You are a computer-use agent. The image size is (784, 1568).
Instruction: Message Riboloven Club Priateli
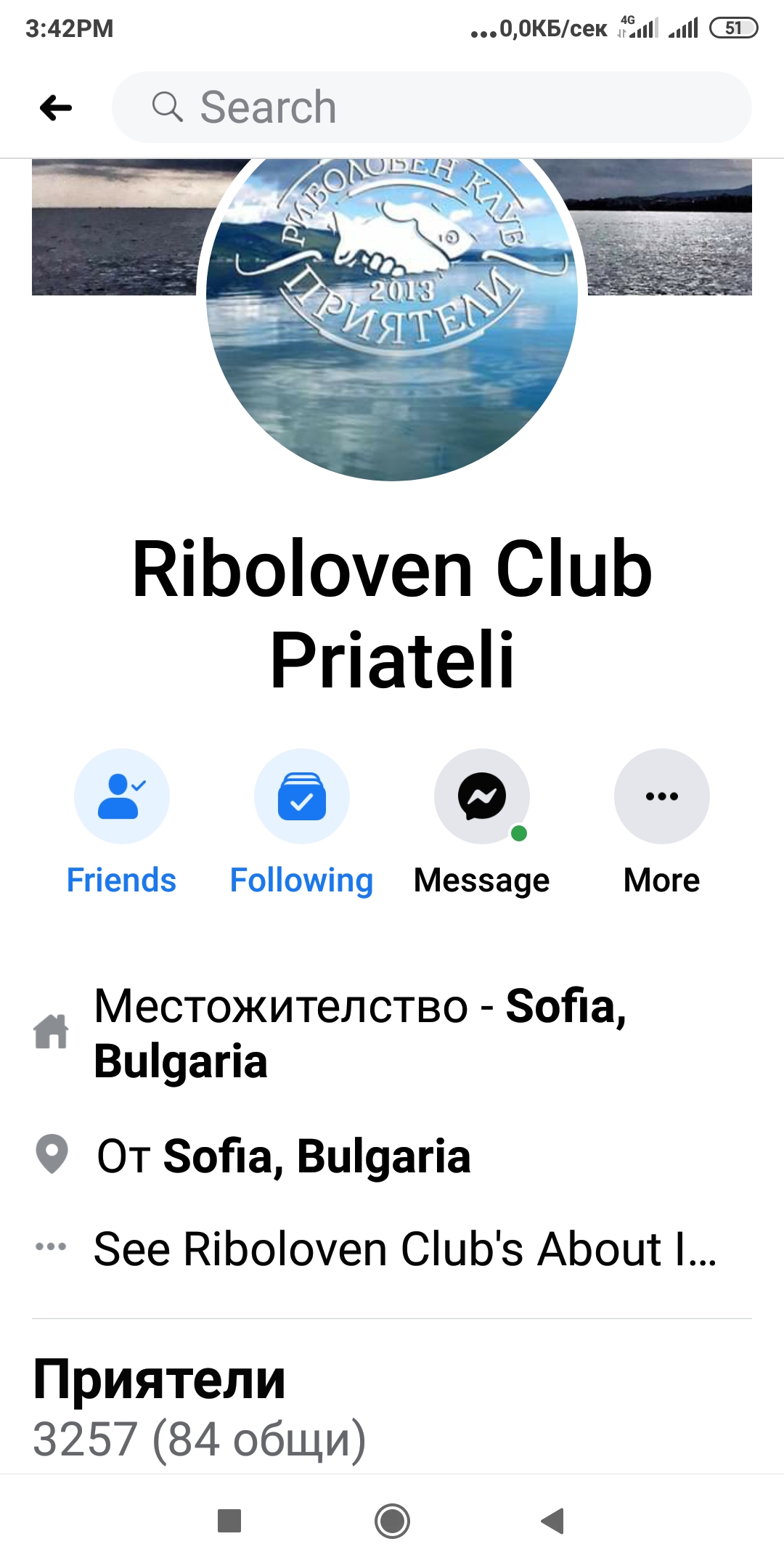(481, 796)
